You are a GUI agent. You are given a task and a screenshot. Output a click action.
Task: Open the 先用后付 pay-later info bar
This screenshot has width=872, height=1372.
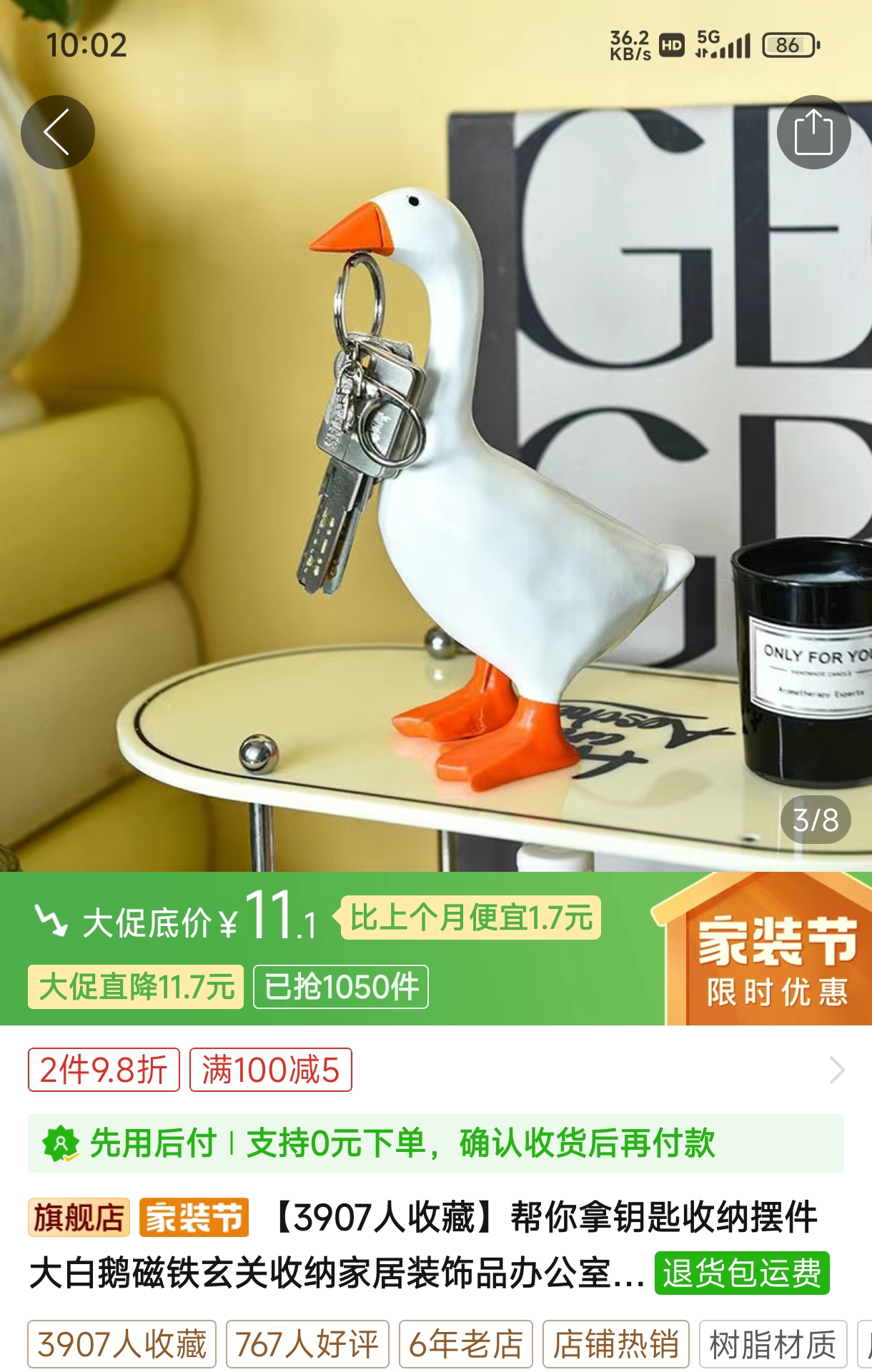pyautogui.click(x=436, y=1143)
